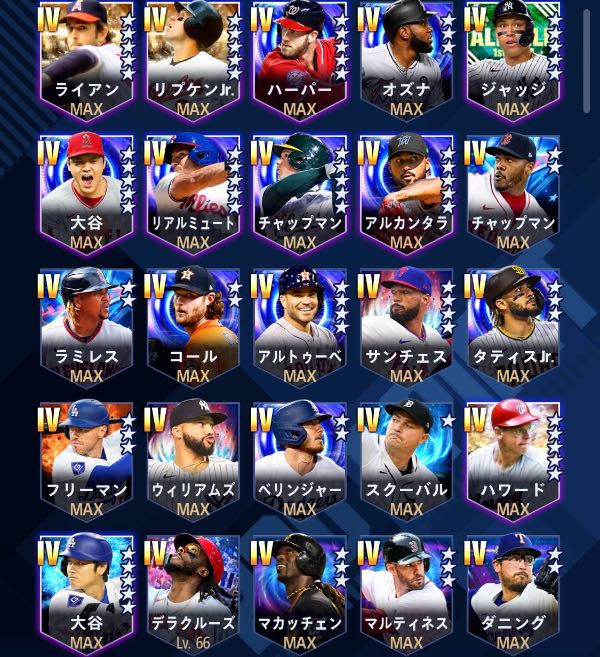Open the Lv. 66 デラクルーズ card
The height and width of the screenshot is (657, 600).
(193, 592)
